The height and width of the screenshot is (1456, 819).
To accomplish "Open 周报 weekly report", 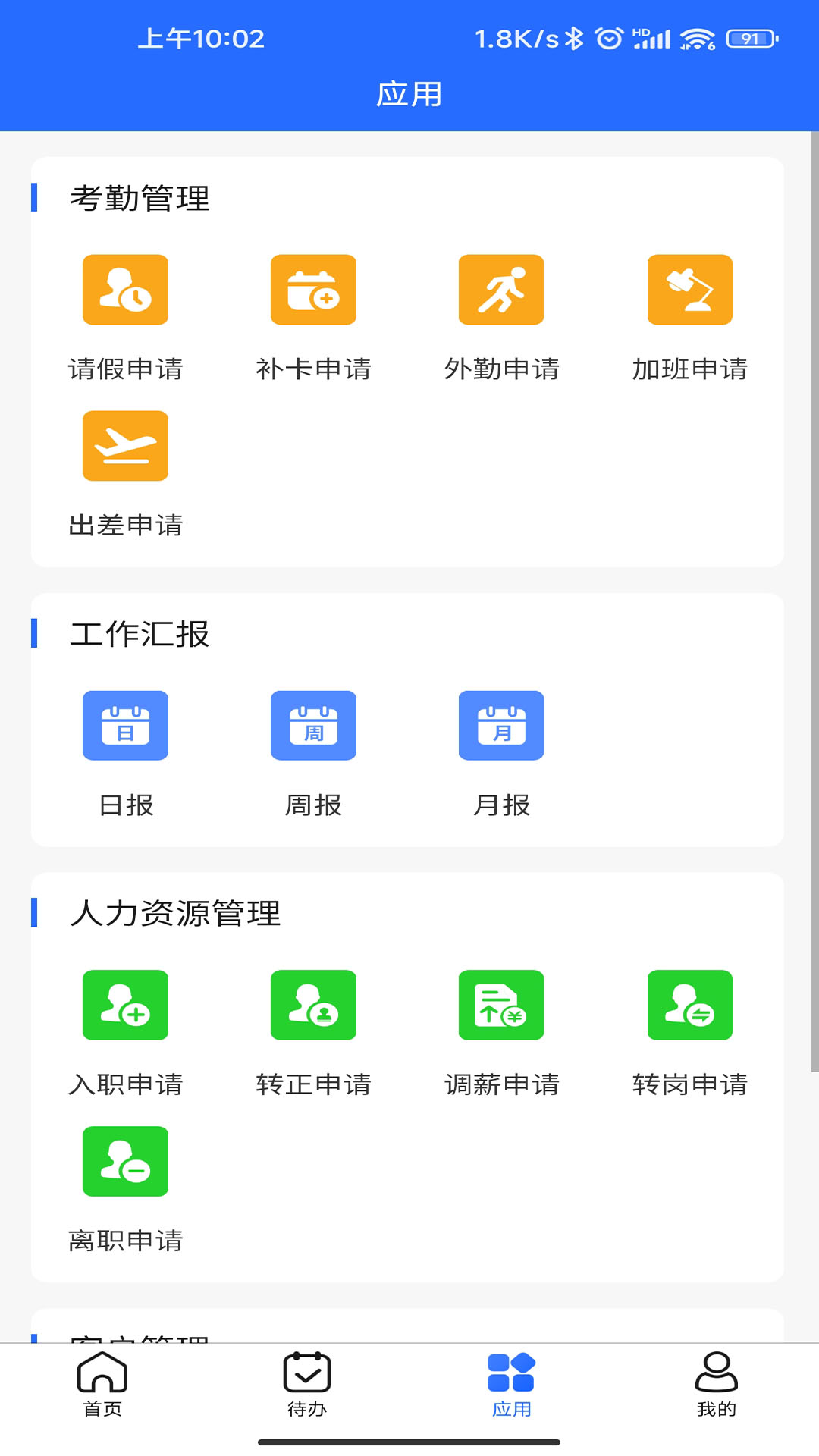I will pos(313,726).
